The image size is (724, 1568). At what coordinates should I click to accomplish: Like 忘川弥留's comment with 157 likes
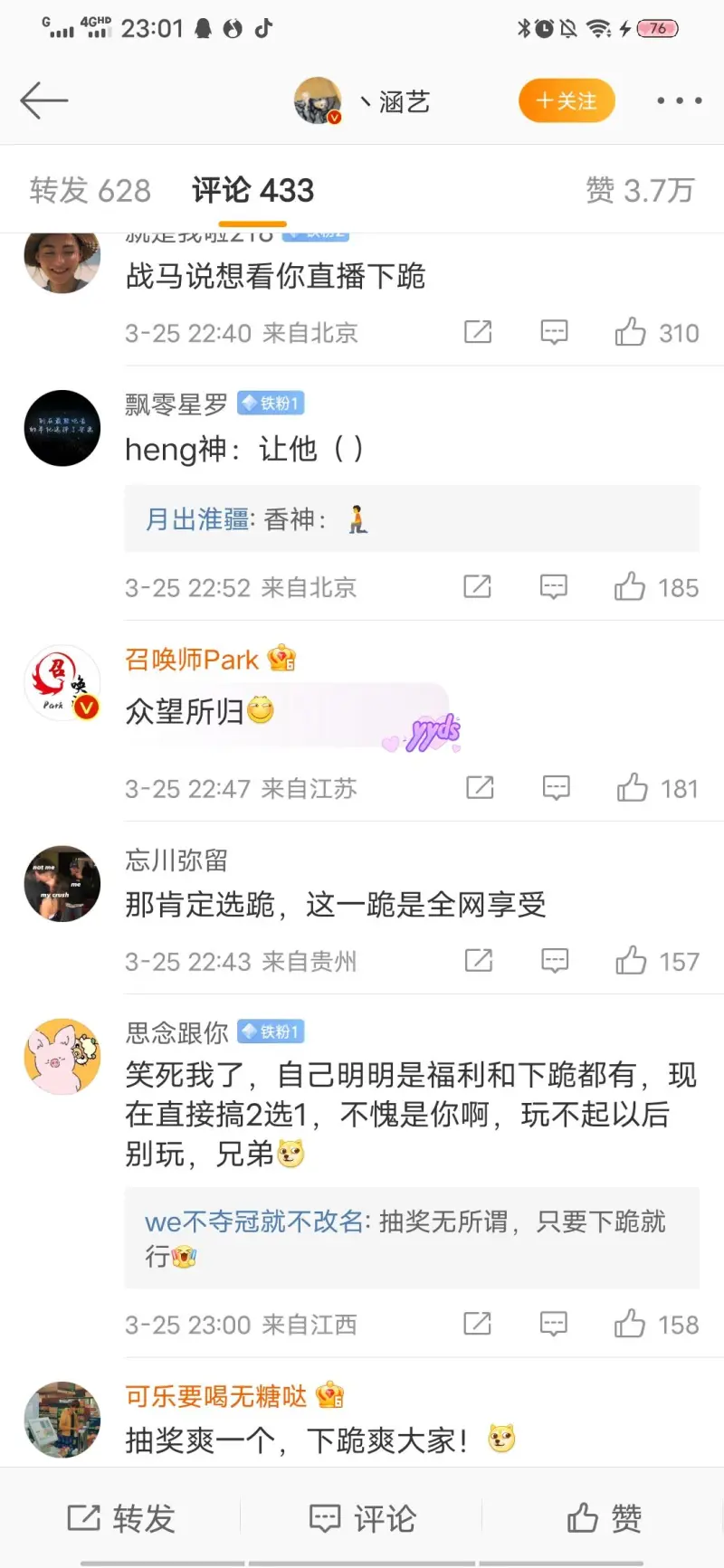(x=632, y=961)
